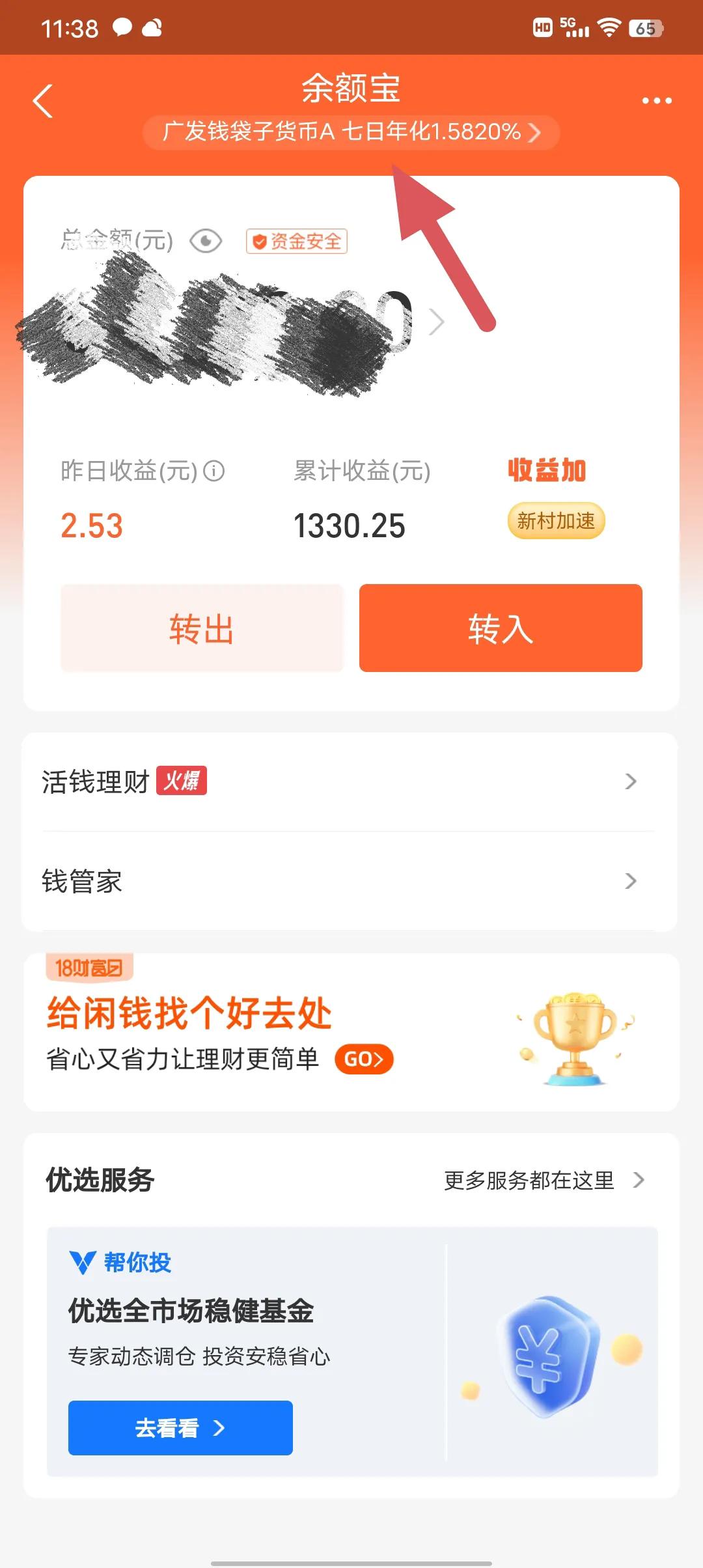Image resolution: width=703 pixels, height=1568 pixels.
Task: Tap the 资金安全 shield badge
Action: (x=297, y=242)
